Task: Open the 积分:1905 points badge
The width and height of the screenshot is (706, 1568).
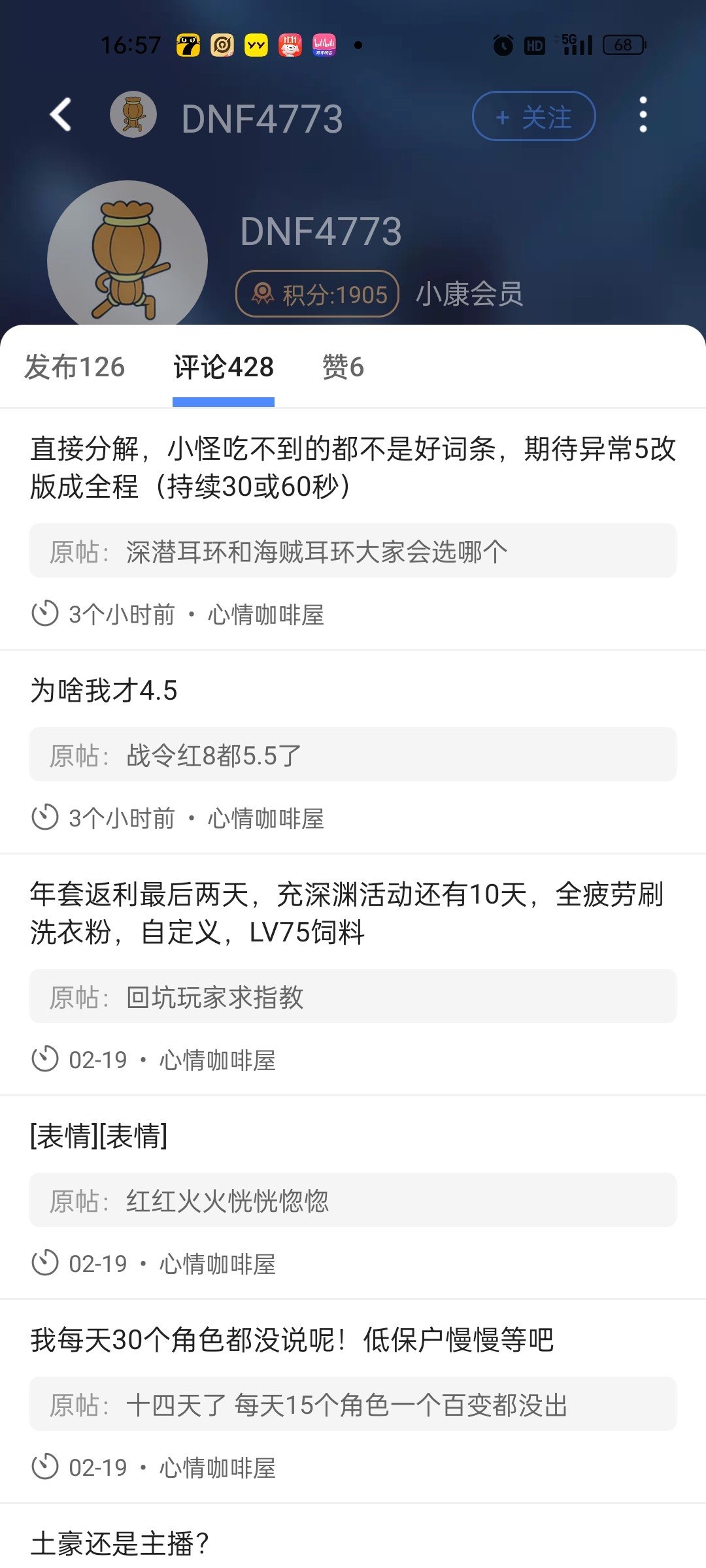Action: coord(318,294)
